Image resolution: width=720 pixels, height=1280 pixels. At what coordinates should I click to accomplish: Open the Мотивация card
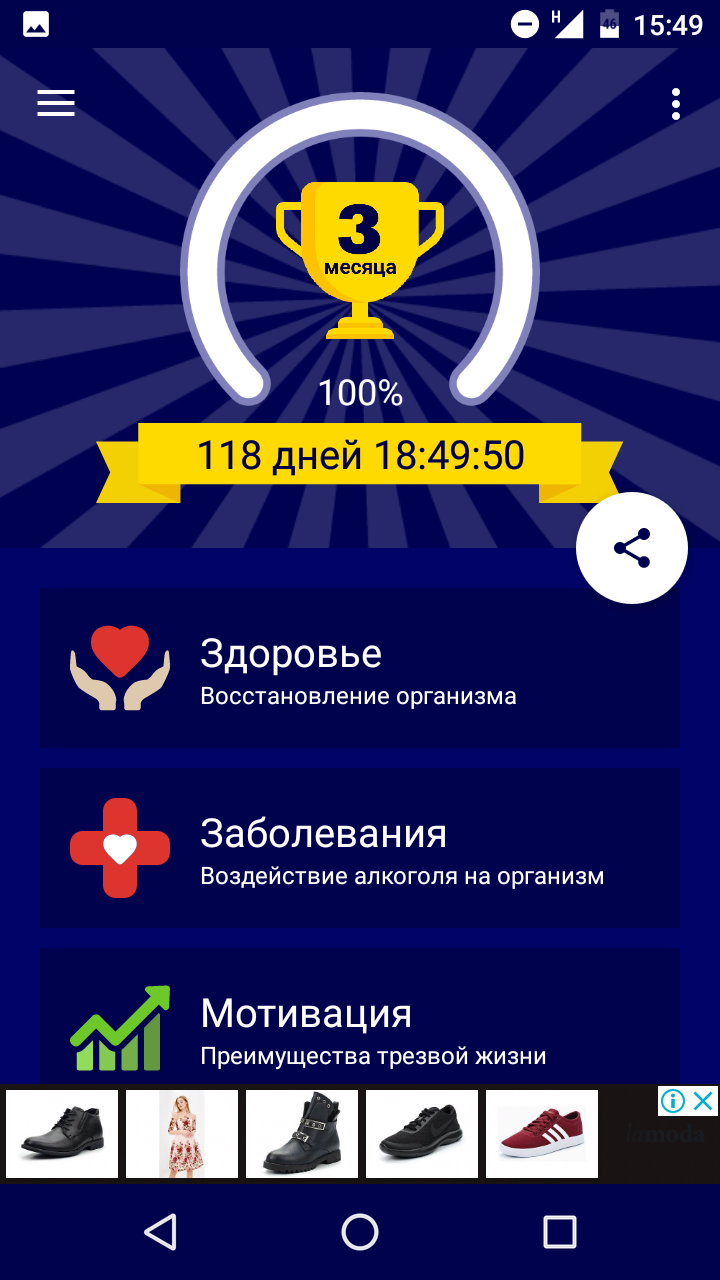[x=360, y=1020]
